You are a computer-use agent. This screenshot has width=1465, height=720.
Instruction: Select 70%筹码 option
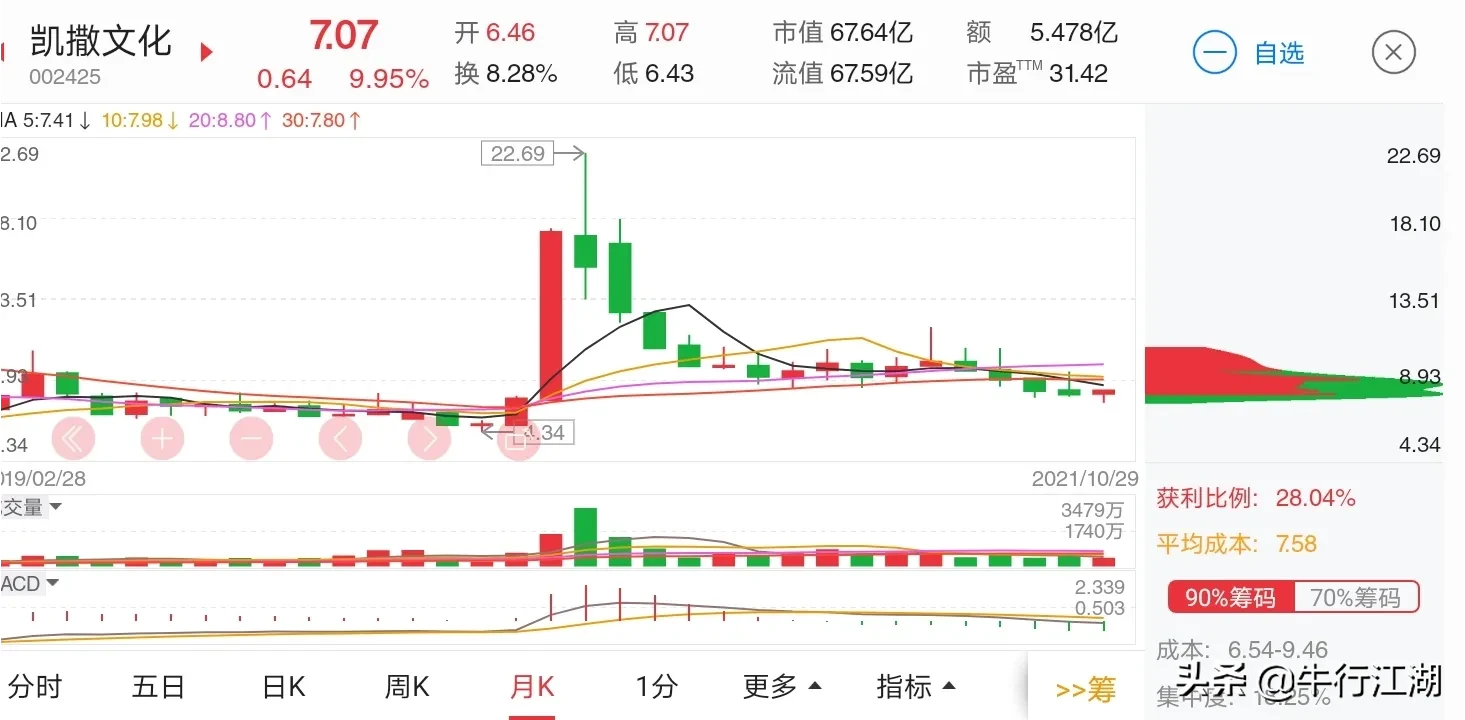click(1355, 598)
